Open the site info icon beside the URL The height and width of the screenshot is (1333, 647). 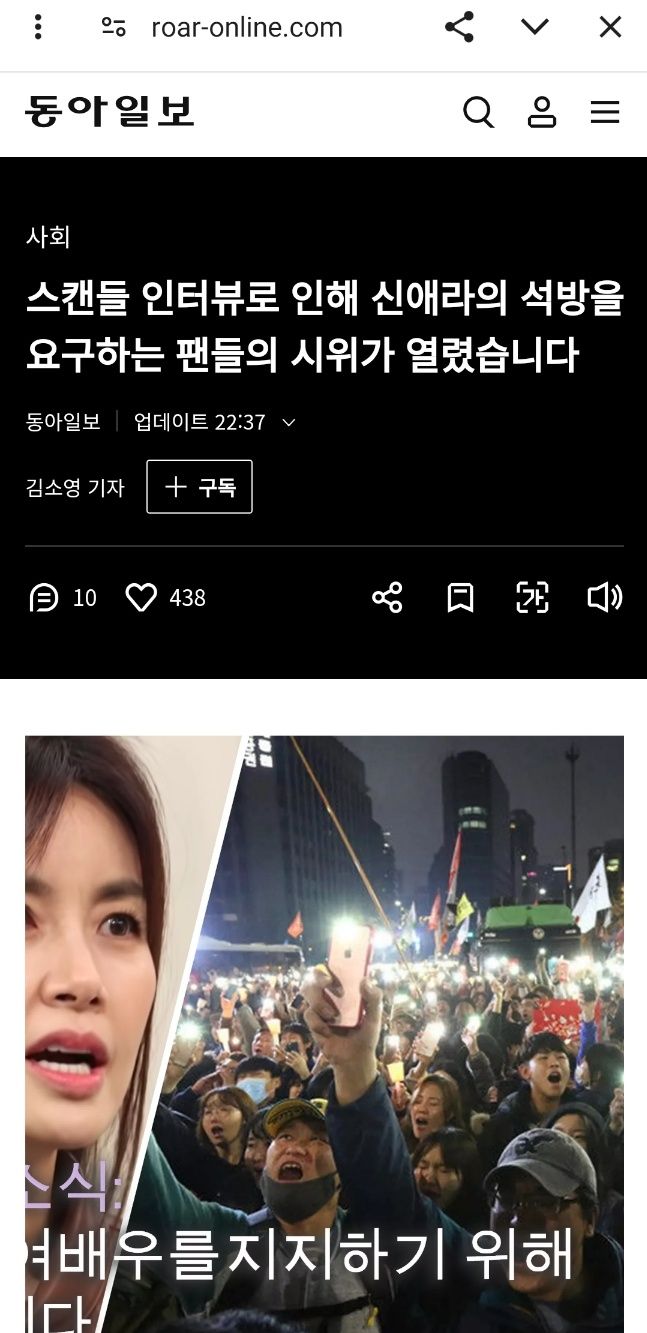(114, 27)
